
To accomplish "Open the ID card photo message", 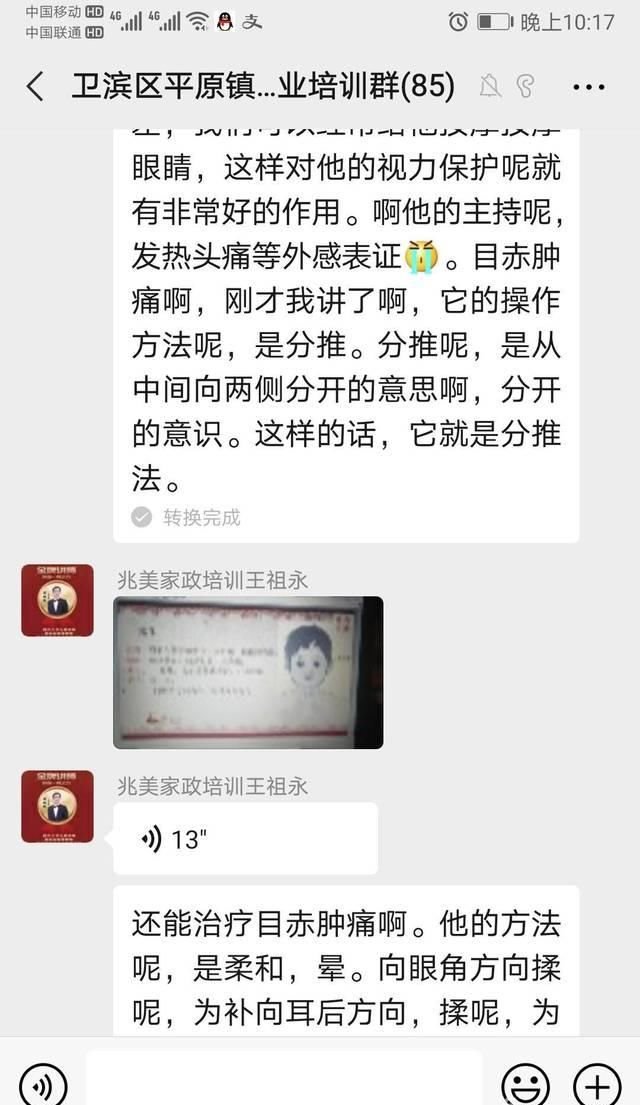I will click(248, 672).
